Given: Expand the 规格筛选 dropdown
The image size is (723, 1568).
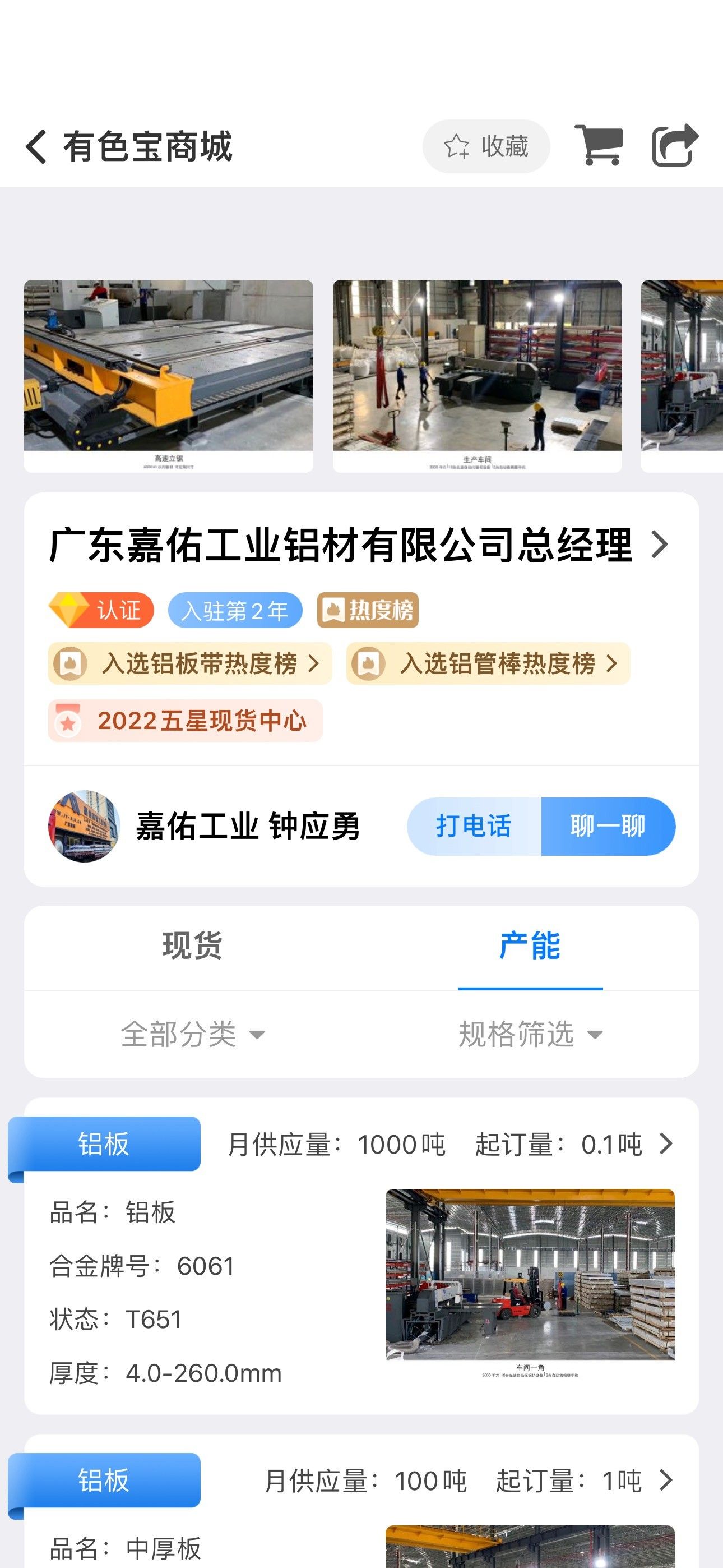Looking at the screenshot, I should tap(530, 1034).
